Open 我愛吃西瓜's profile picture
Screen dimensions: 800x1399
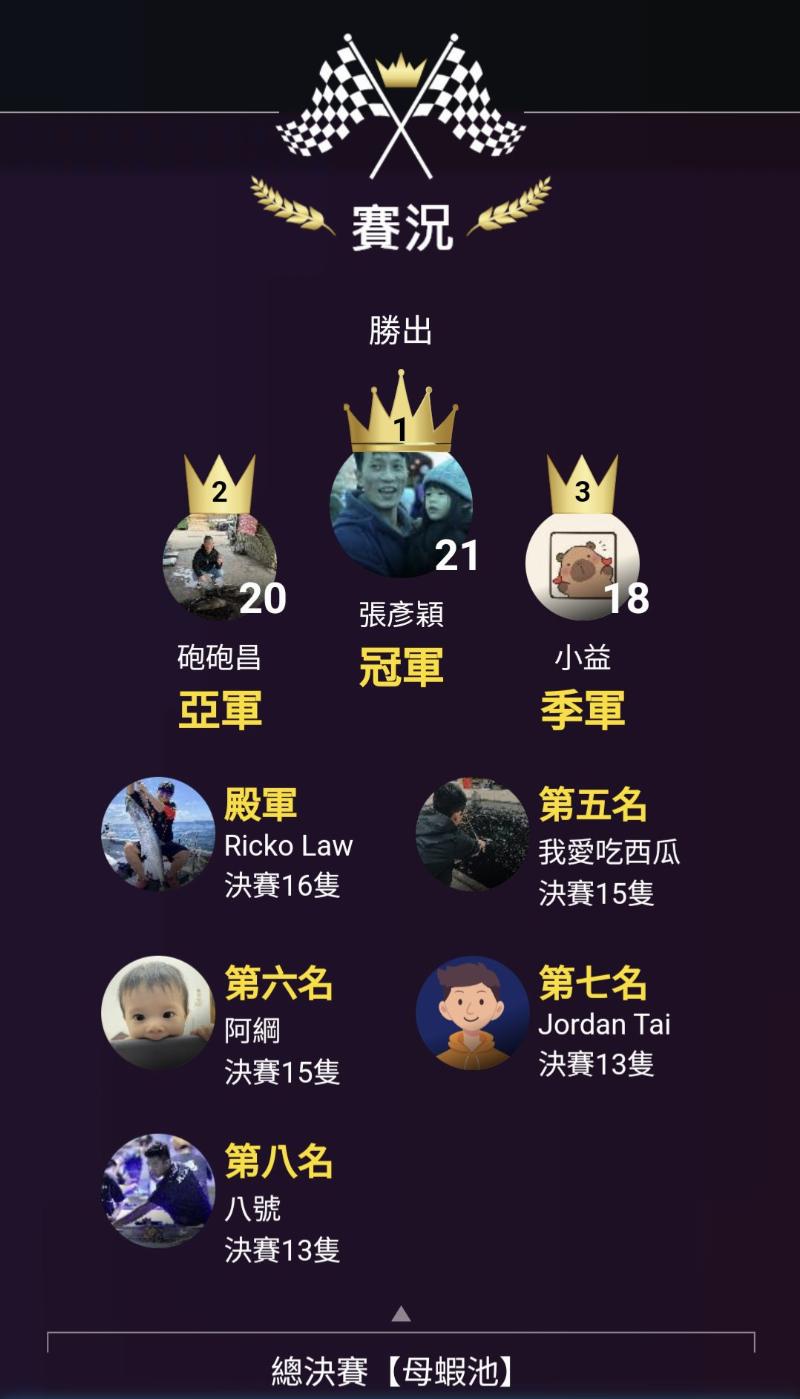pyautogui.click(x=472, y=834)
